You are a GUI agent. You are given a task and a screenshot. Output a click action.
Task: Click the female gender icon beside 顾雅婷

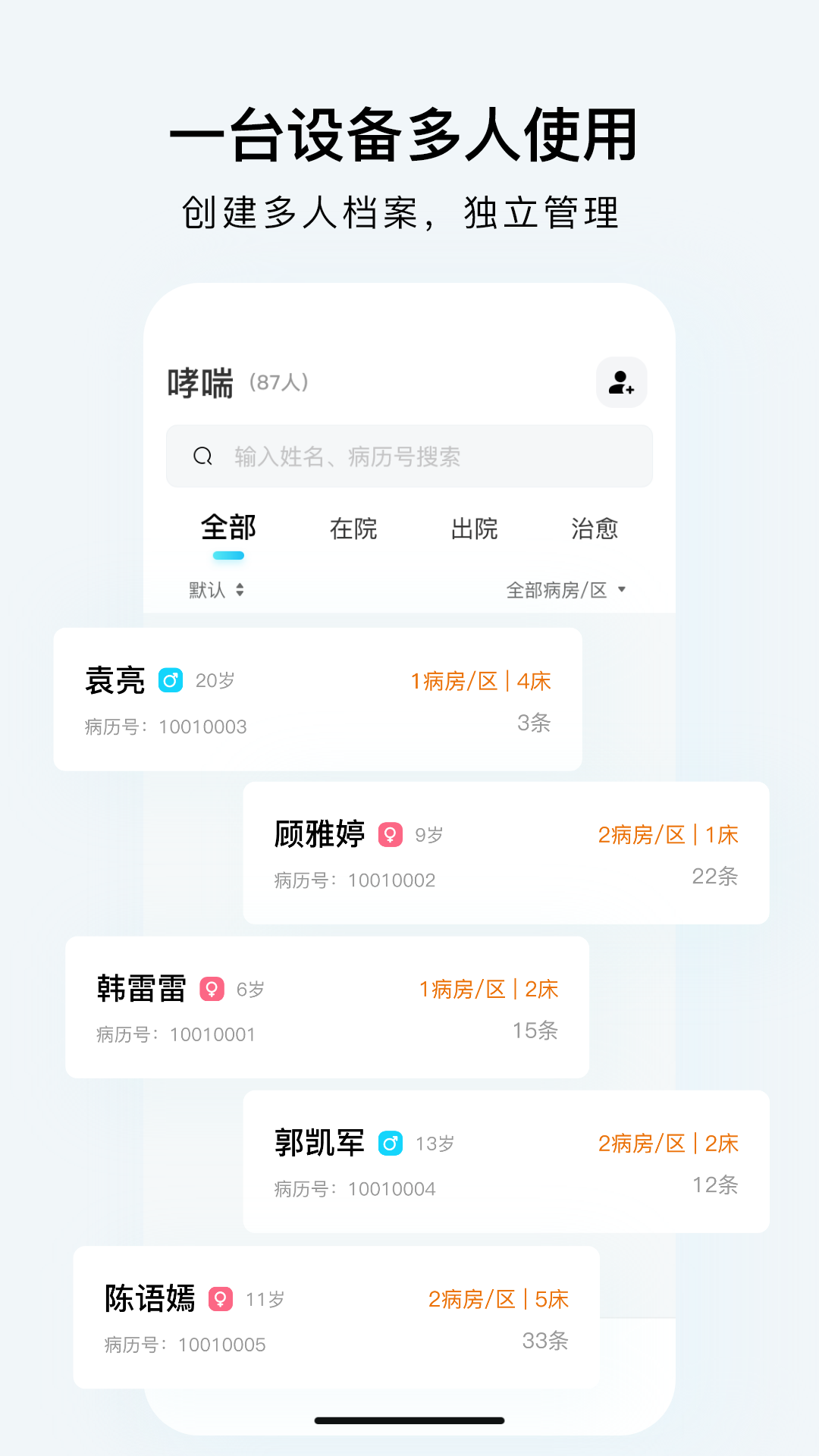point(391,835)
